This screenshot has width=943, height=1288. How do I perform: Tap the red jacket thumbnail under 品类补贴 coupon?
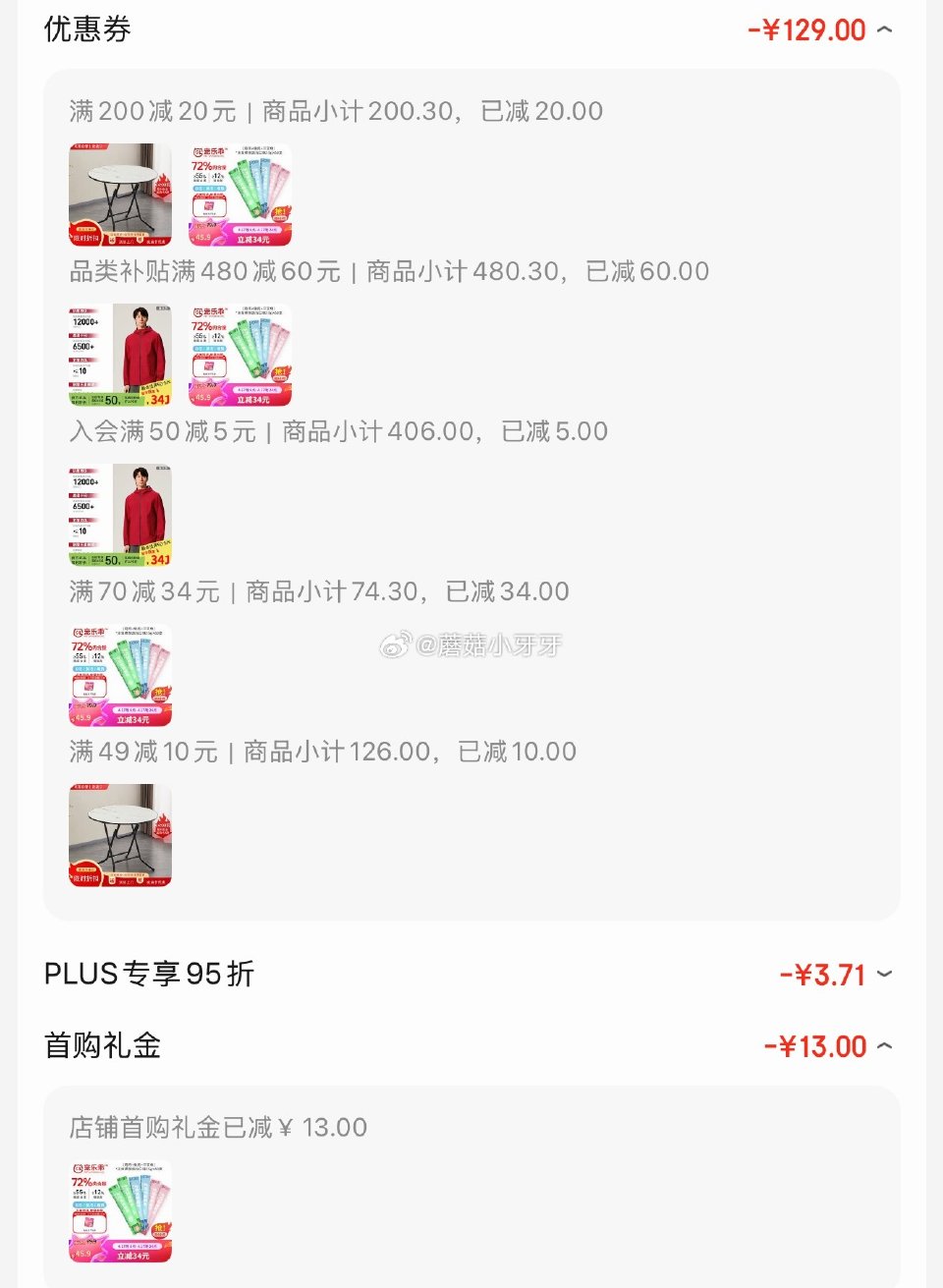click(x=119, y=356)
